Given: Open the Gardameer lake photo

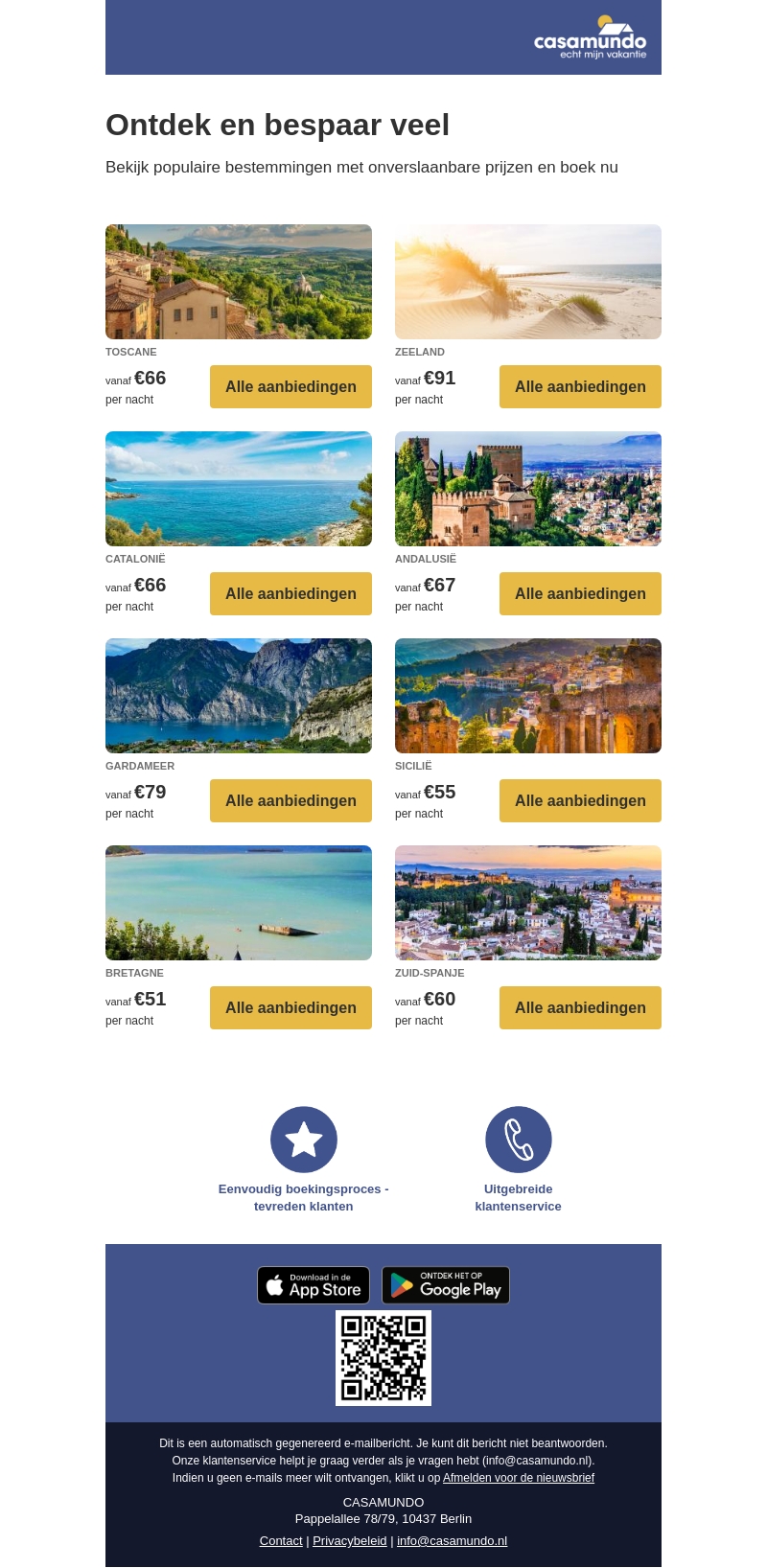Looking at the screenshot, I should (239, 696).
